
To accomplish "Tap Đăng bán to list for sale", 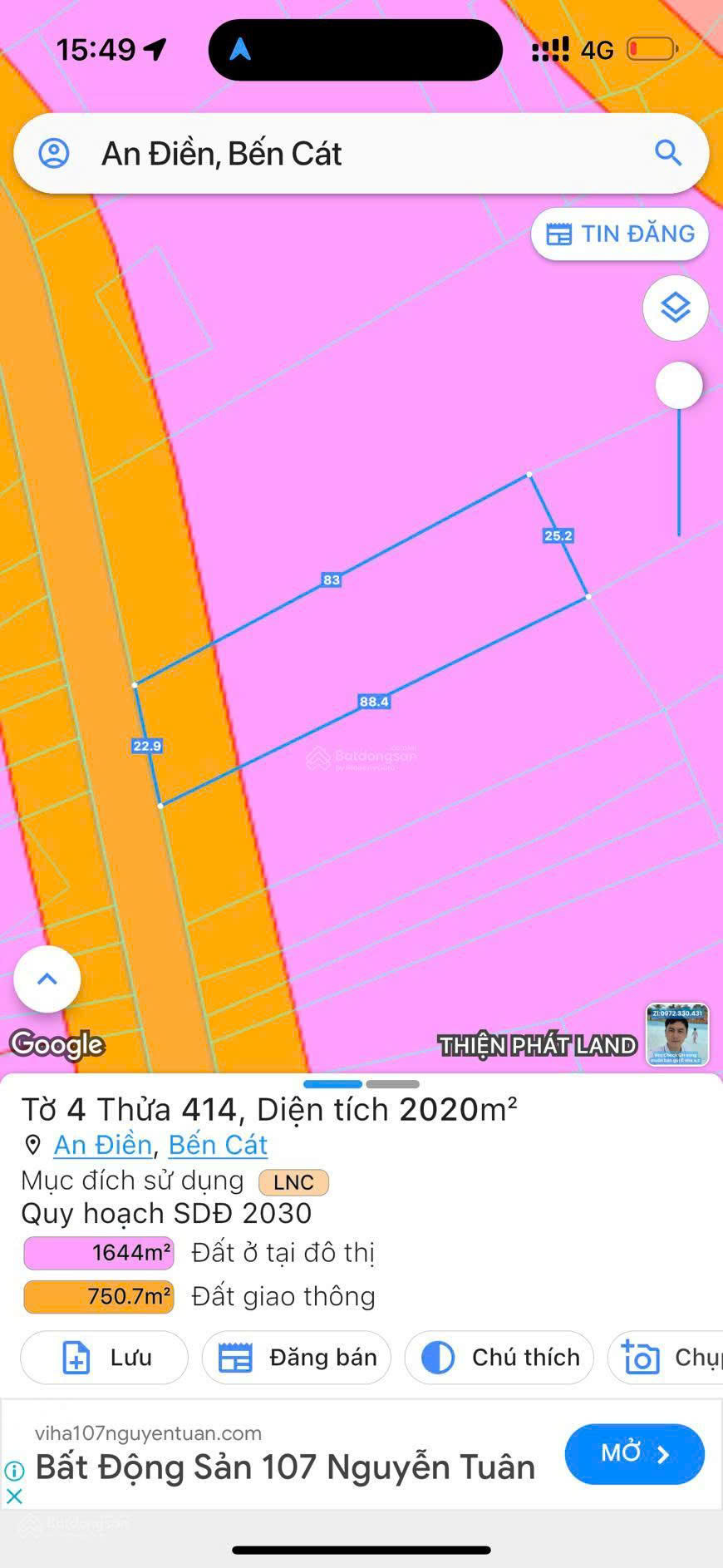I will click(x=297, y=1358).
